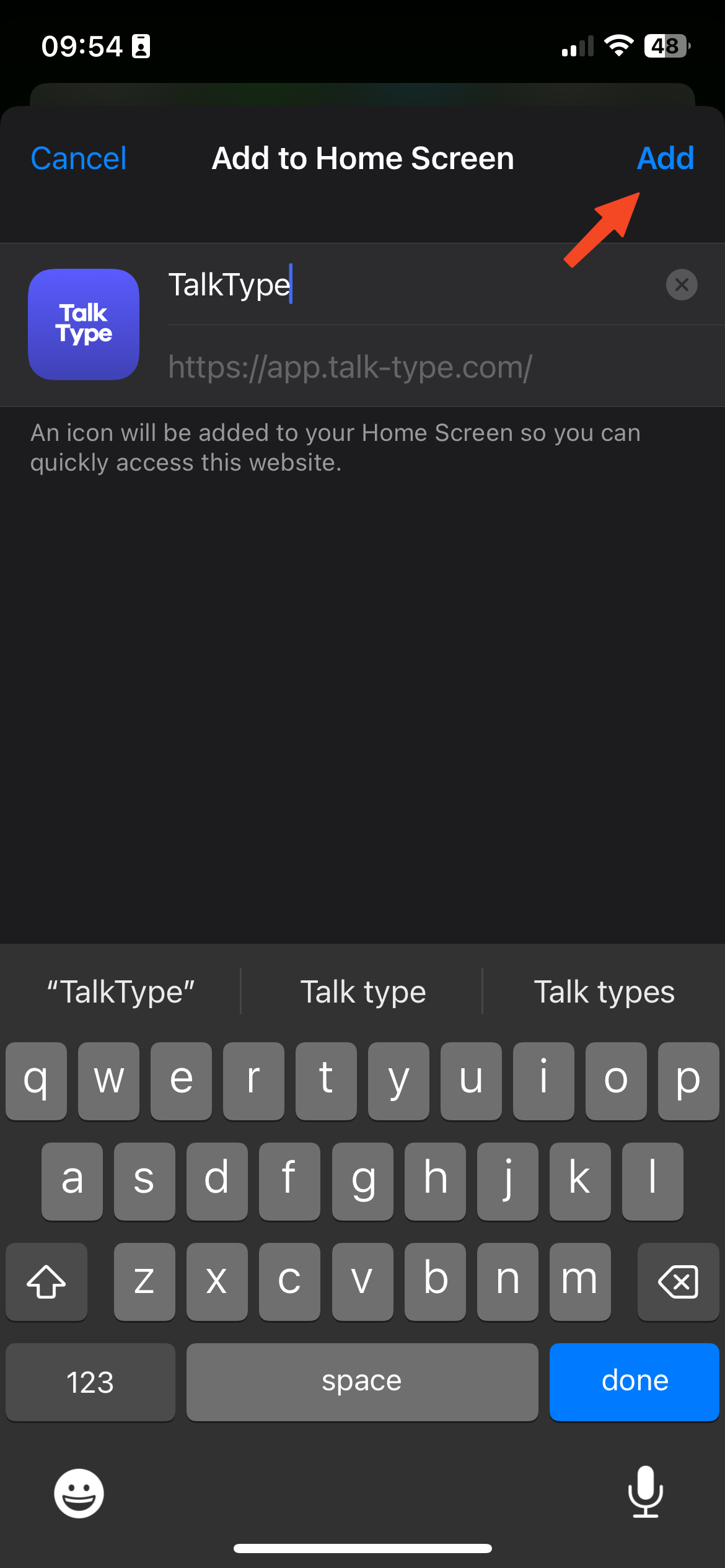Switch keyboard to 123 numbers layout
The width and height of the screenshot is (725, 1568).
[x=90, y=1382]
